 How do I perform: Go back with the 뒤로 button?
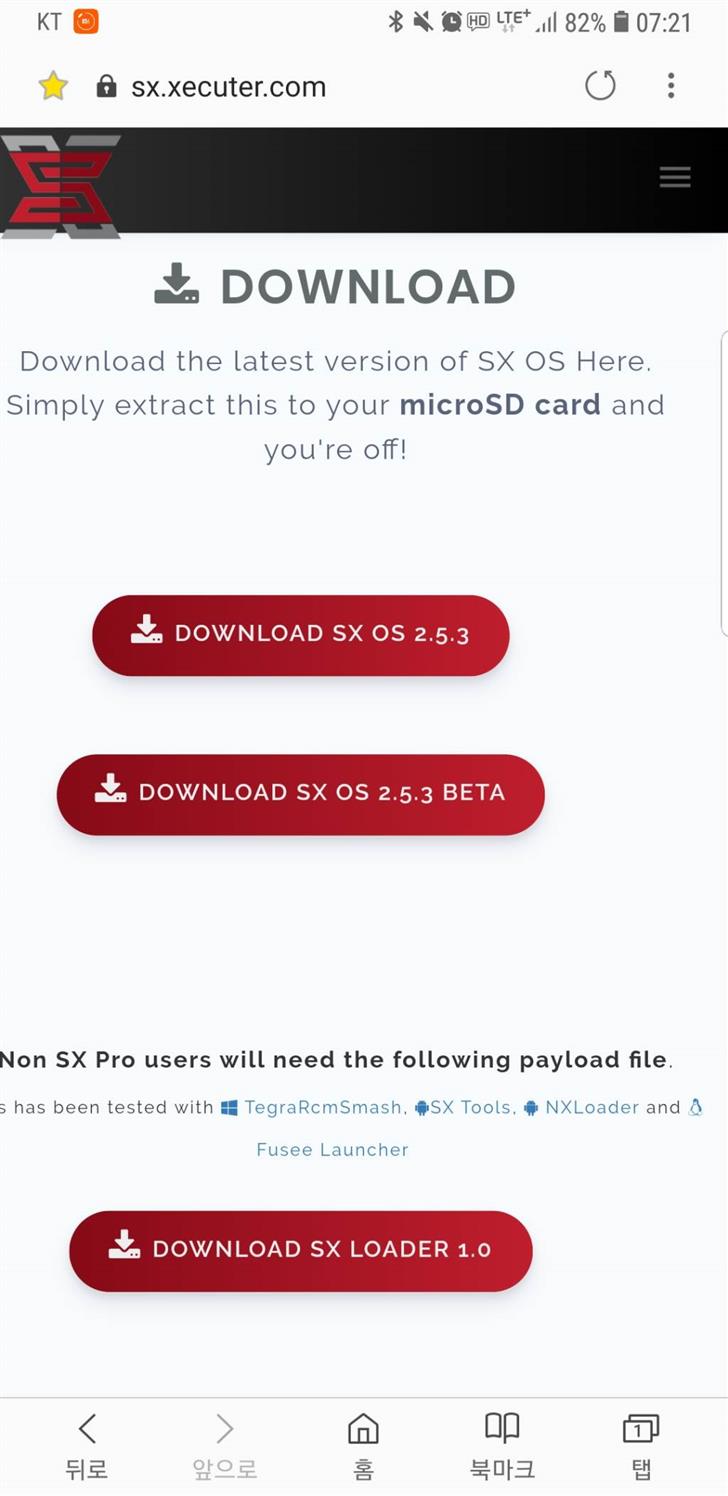pyautogui.click(x=86, y=1445)
